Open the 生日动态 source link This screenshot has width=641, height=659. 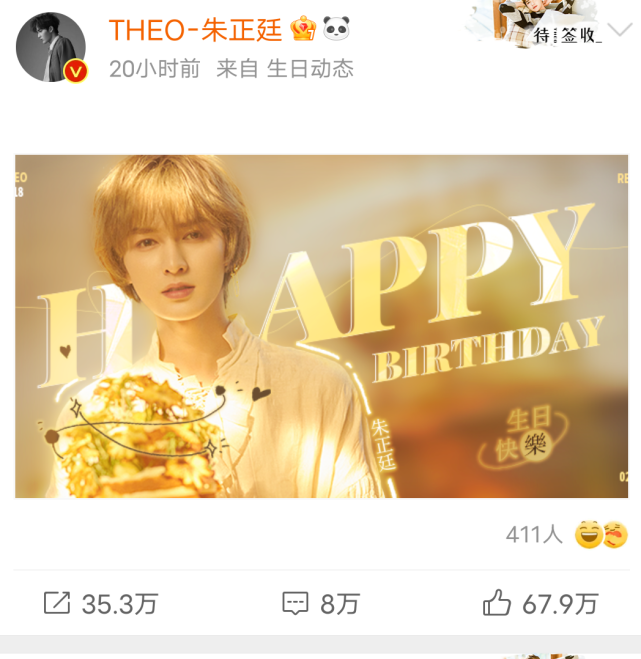[x=310, y=69]
